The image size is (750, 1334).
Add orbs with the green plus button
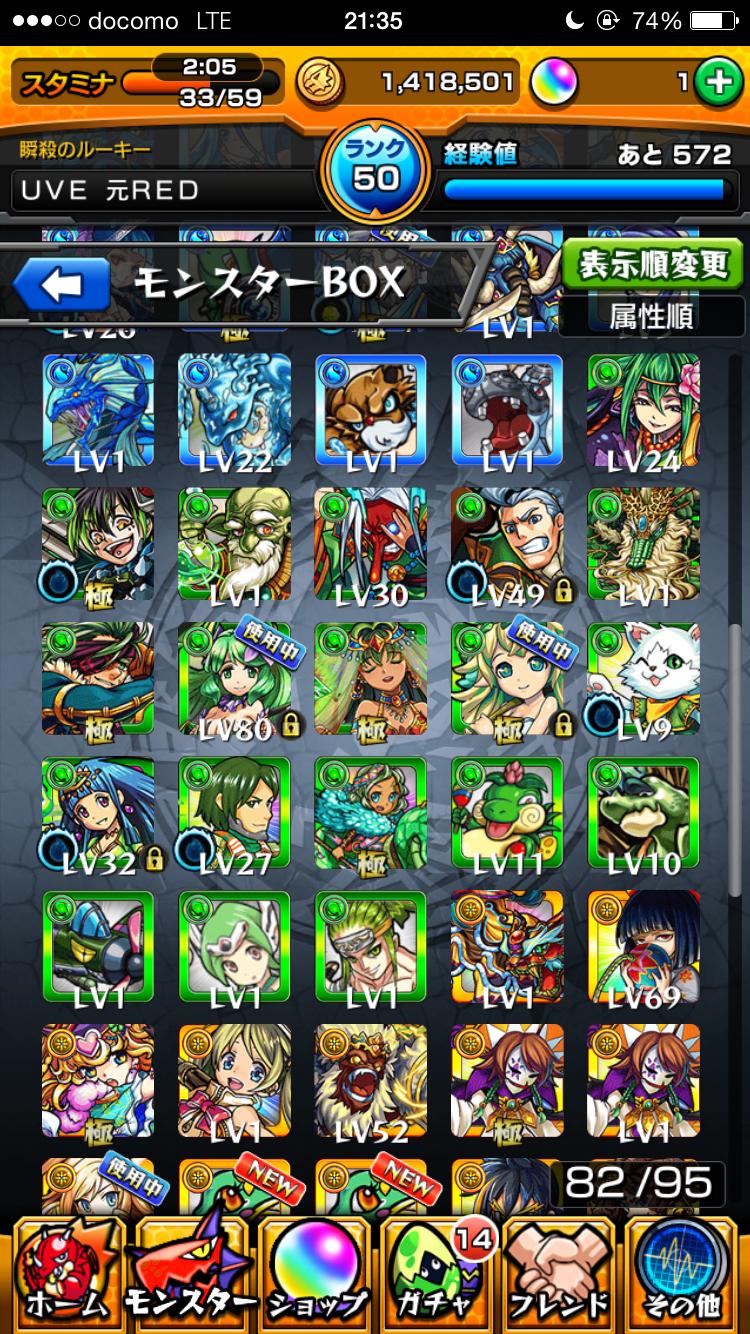pos(716,83)
